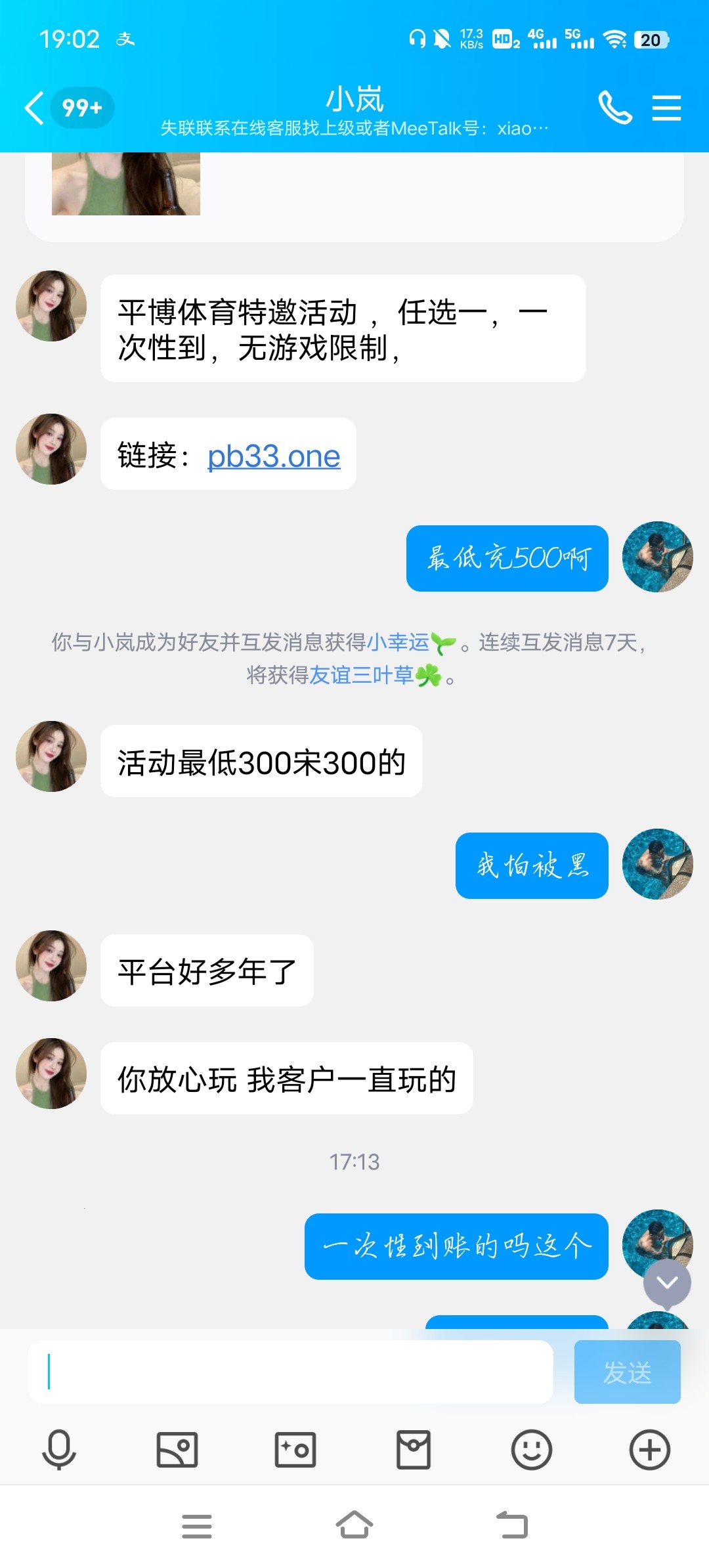Open more attachment options
Image resolution: width=709 pixels, height=1568 pixels.
650,1449
